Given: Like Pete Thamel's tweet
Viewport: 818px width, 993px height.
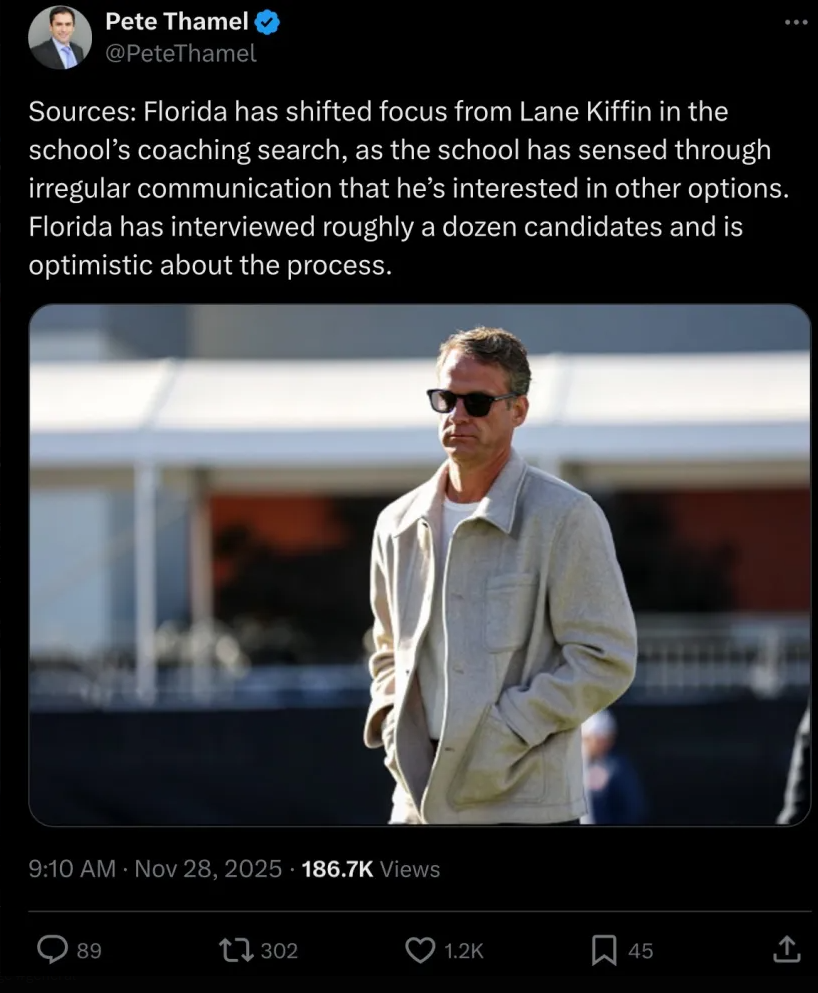Looking at the screenshot, I should (421, 950).
